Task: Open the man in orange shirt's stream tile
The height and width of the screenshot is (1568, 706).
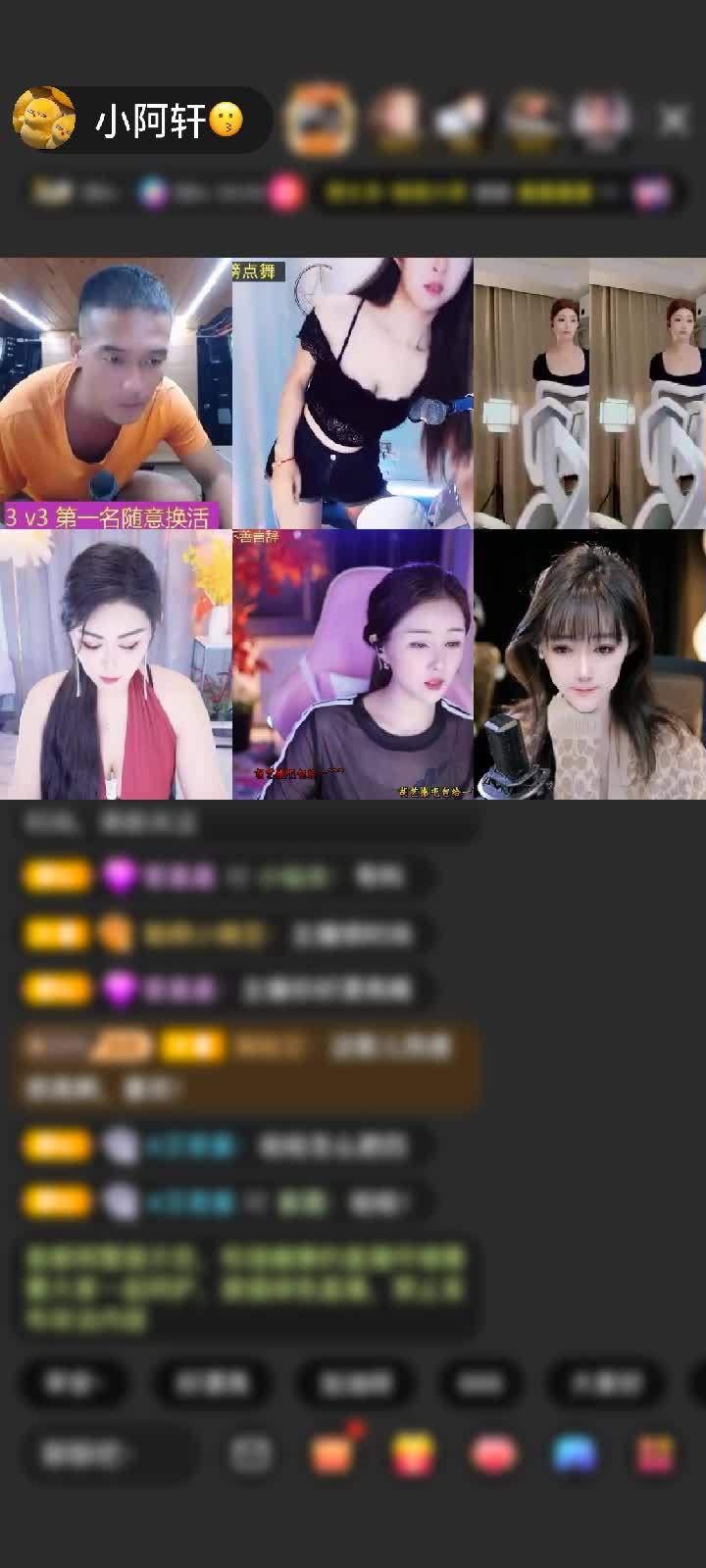Action: click(116, 392)
